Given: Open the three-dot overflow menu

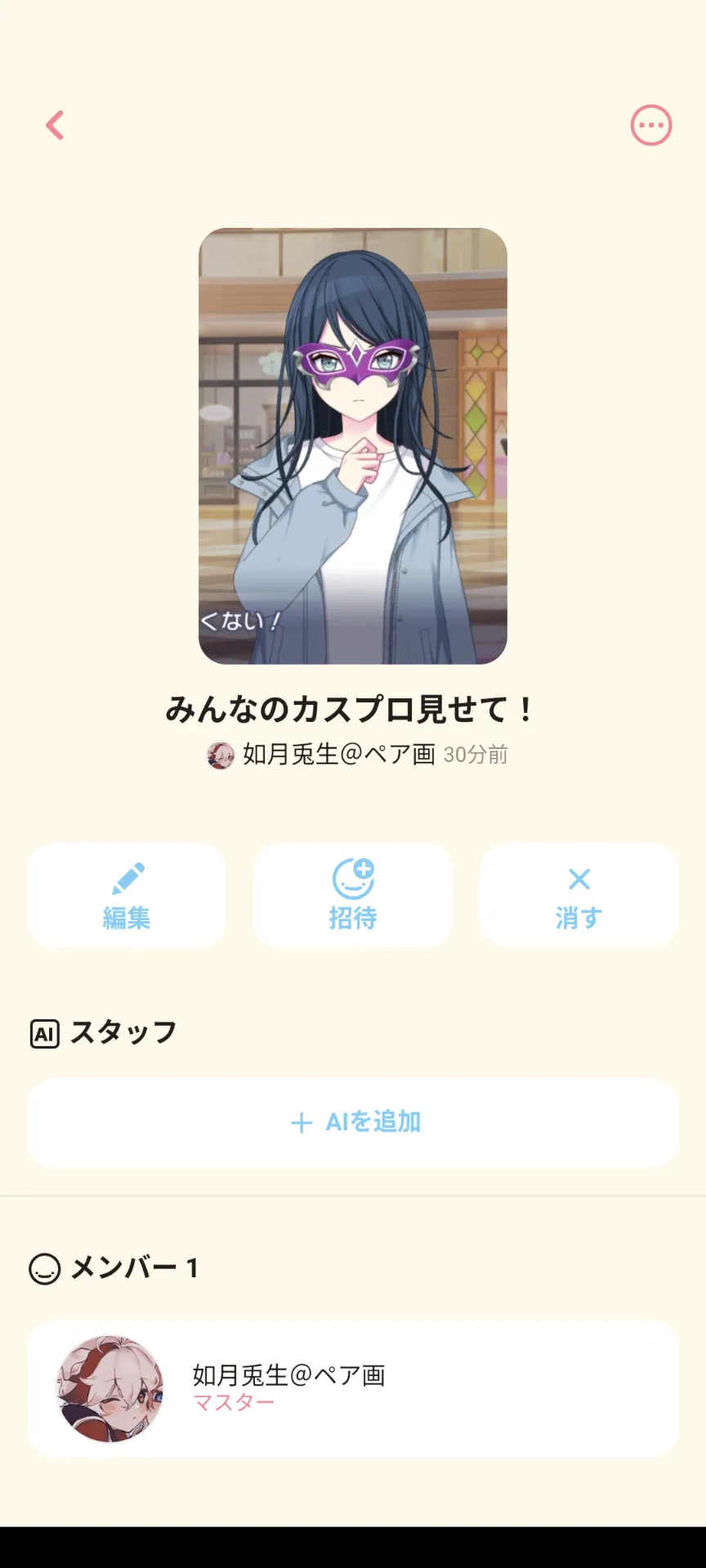Looking at the screenshot, I should click(x=650, y=126).
